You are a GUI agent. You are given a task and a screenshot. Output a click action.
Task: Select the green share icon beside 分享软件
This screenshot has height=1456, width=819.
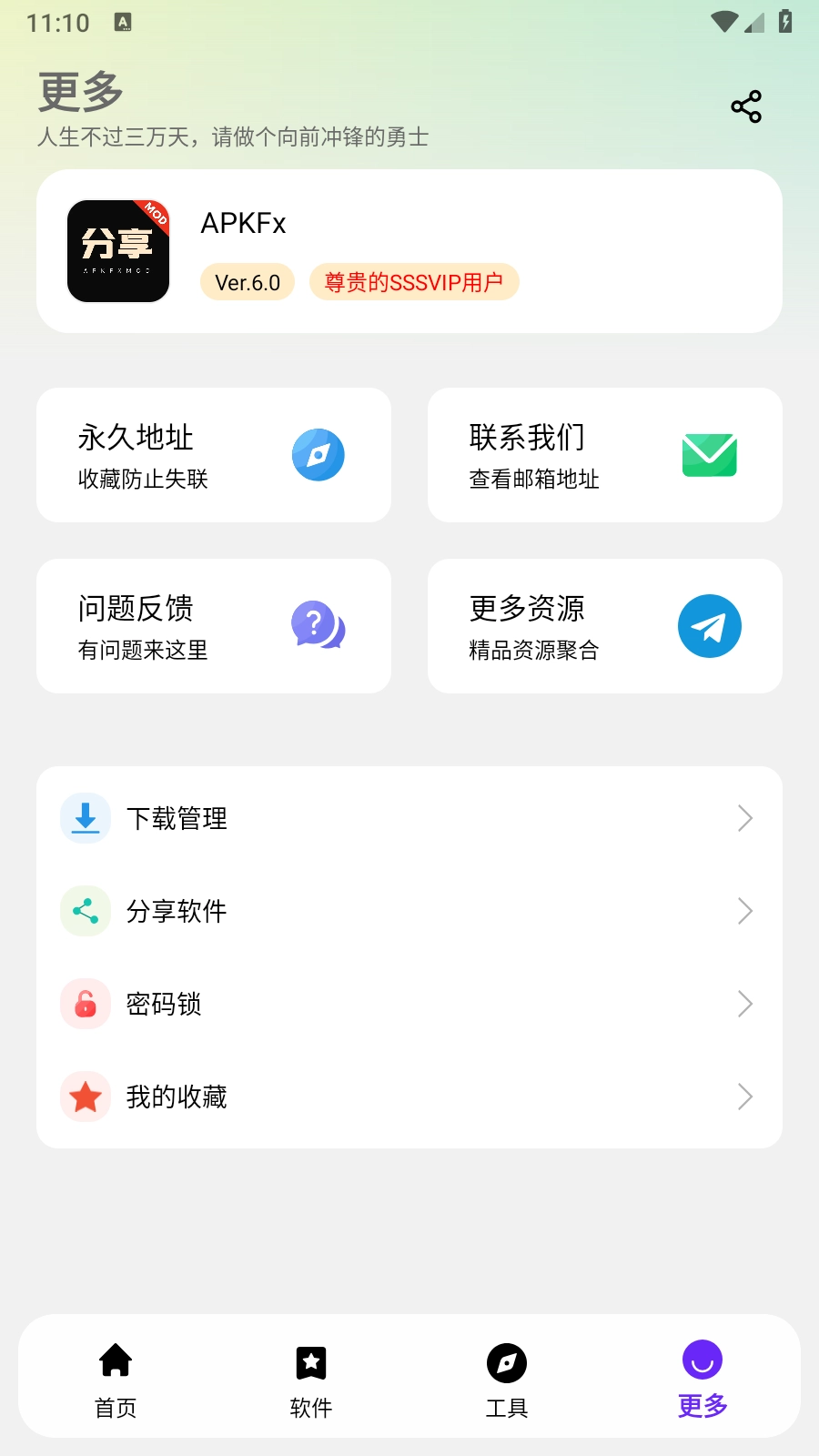tap(85, 911)
